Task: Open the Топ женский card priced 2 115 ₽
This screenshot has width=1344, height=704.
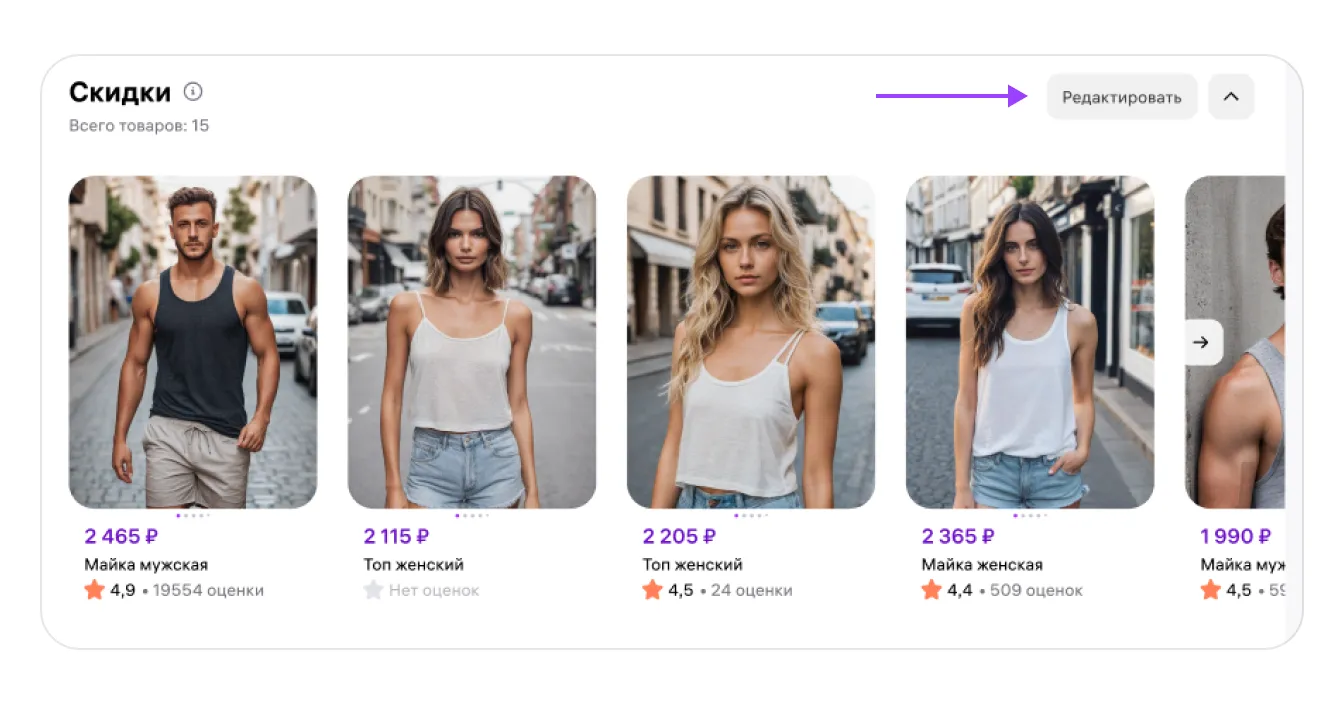Action: tap(472, 342)
